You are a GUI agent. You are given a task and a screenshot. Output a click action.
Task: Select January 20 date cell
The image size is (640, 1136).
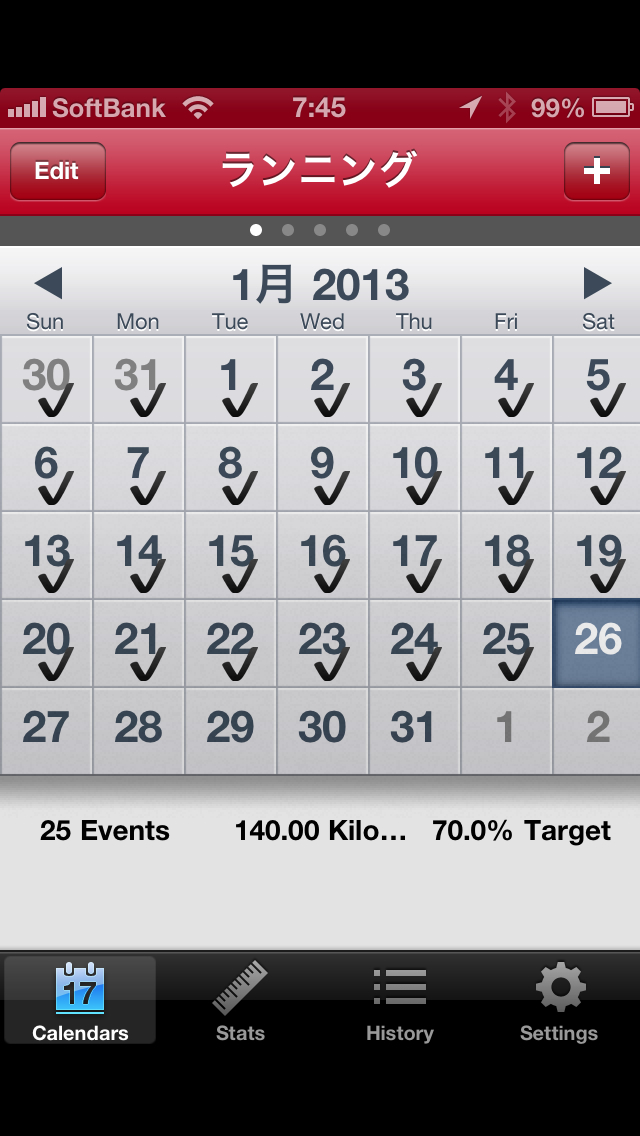(46, 643)
